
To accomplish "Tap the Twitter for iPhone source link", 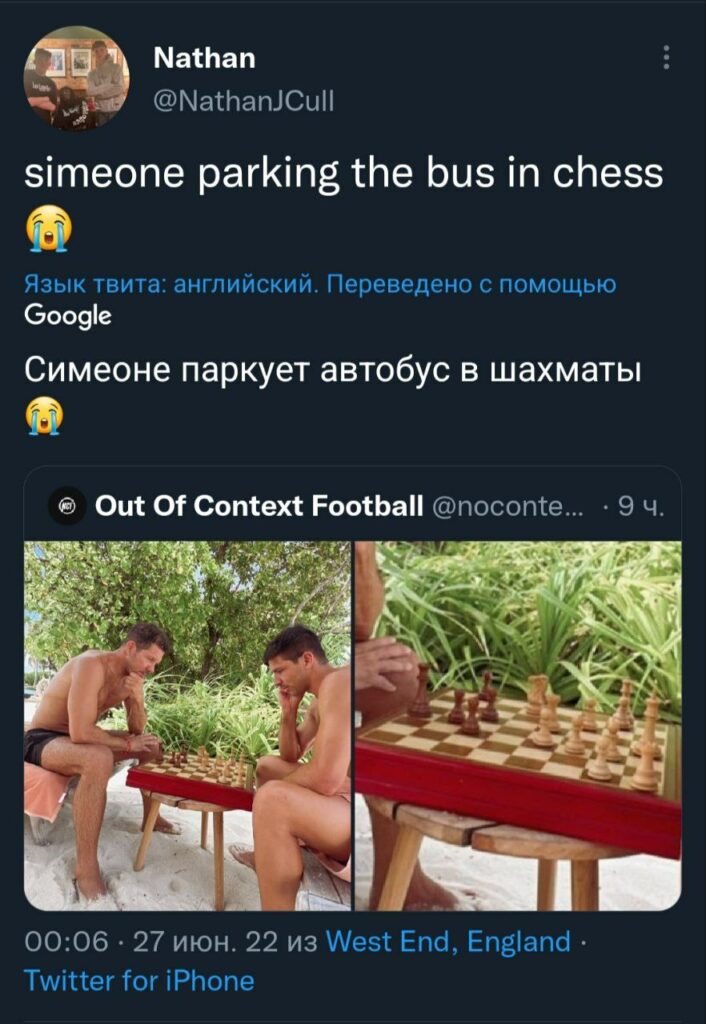I will click(x=139, y=980).
